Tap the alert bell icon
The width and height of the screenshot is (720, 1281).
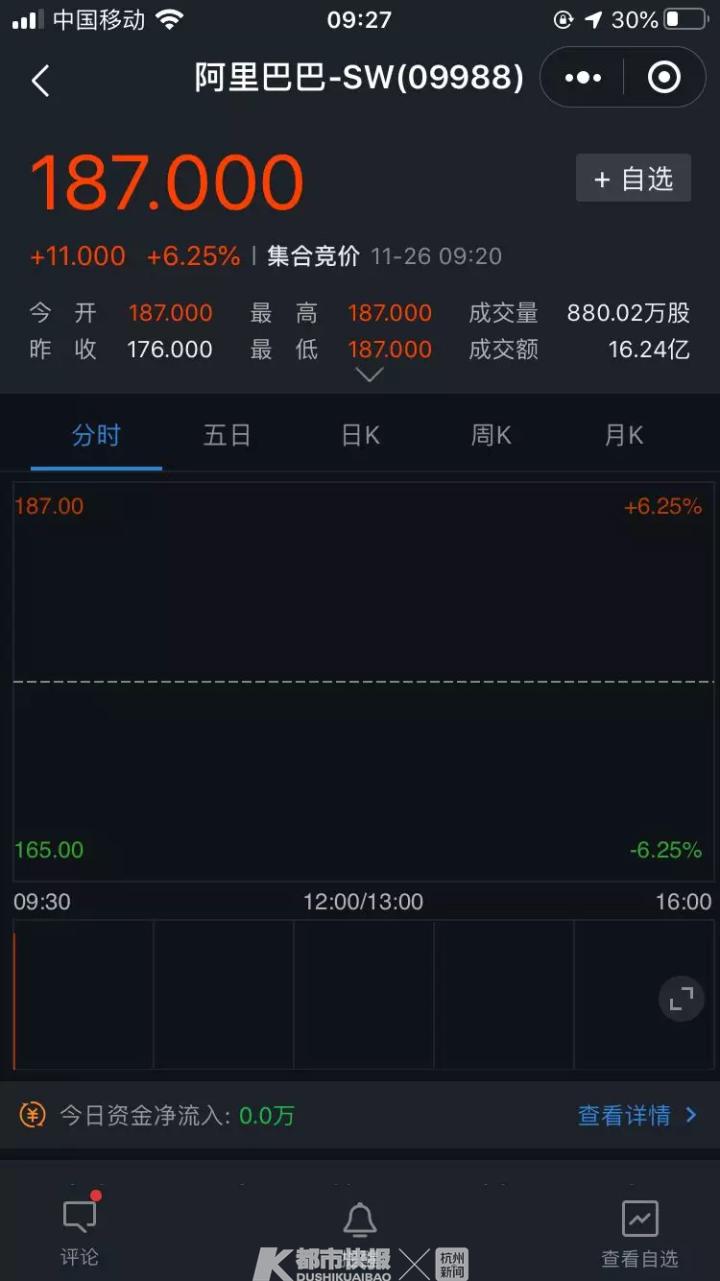[x=359, y=1220]
